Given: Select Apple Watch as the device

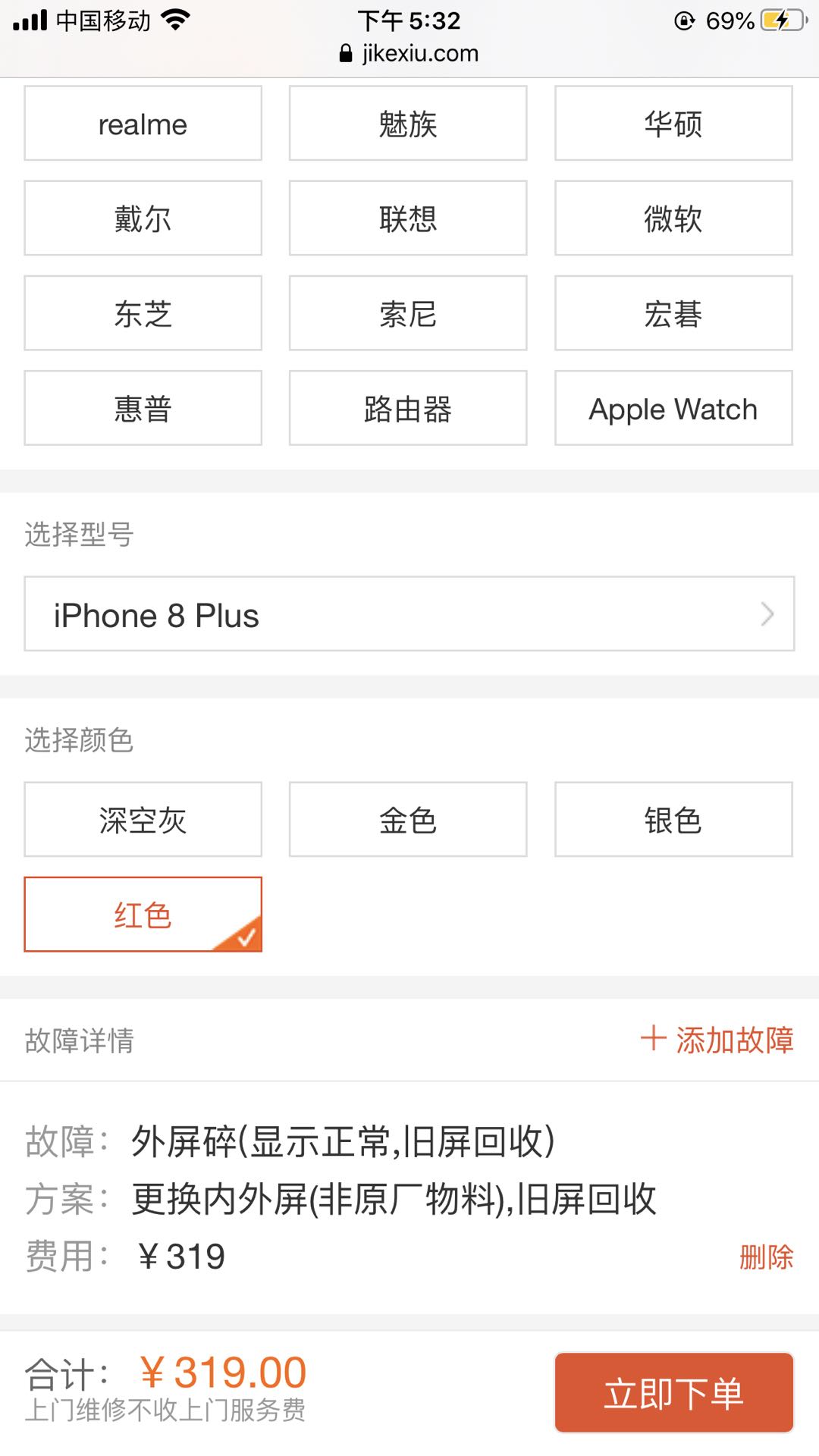Looking at the screenshot, I should click(673, 408).
